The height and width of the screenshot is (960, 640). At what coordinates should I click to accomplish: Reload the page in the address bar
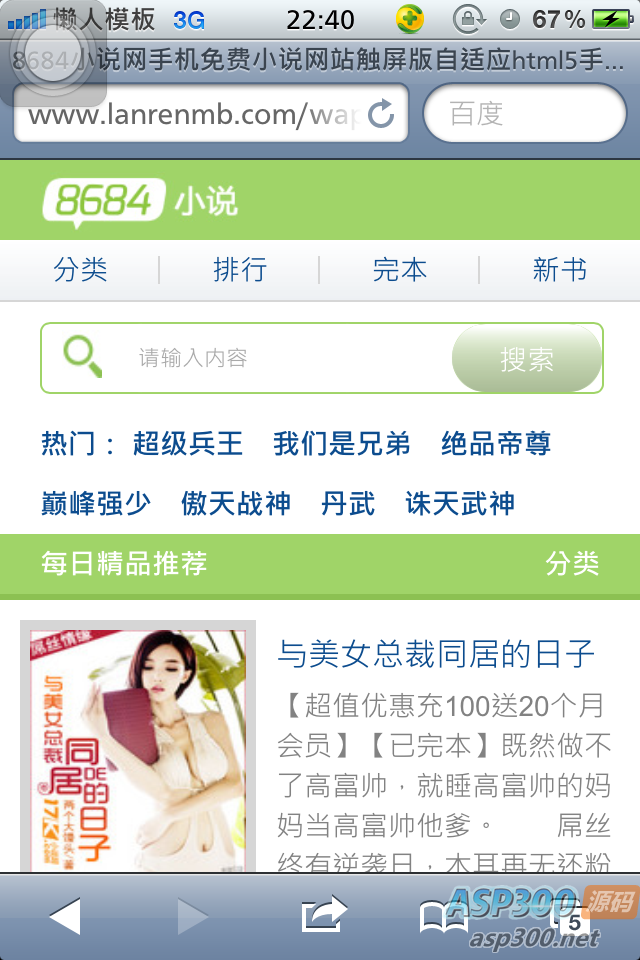[x=381, y=115]
